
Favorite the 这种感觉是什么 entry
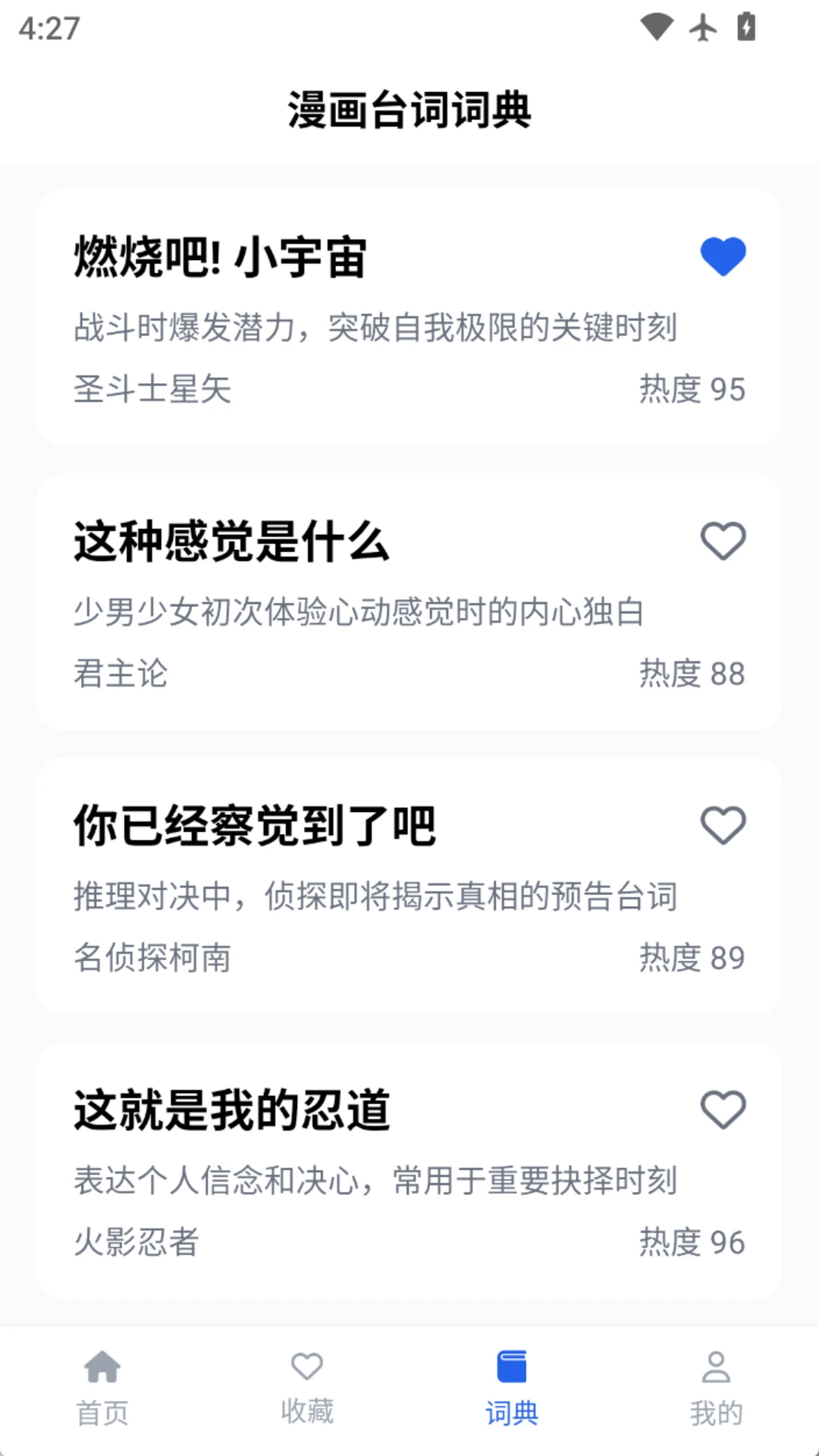pyautogui.click(x=724, y=540)
